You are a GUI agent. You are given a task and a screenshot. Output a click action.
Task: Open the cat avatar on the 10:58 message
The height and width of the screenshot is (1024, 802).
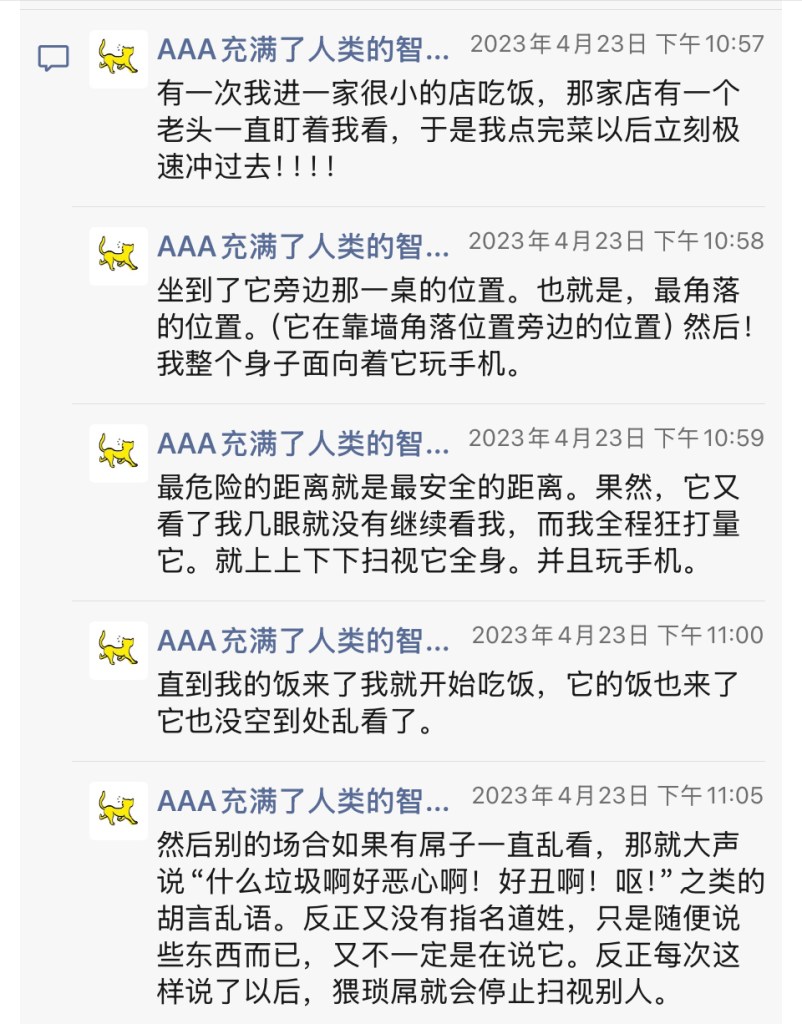[x=118, y=256]
